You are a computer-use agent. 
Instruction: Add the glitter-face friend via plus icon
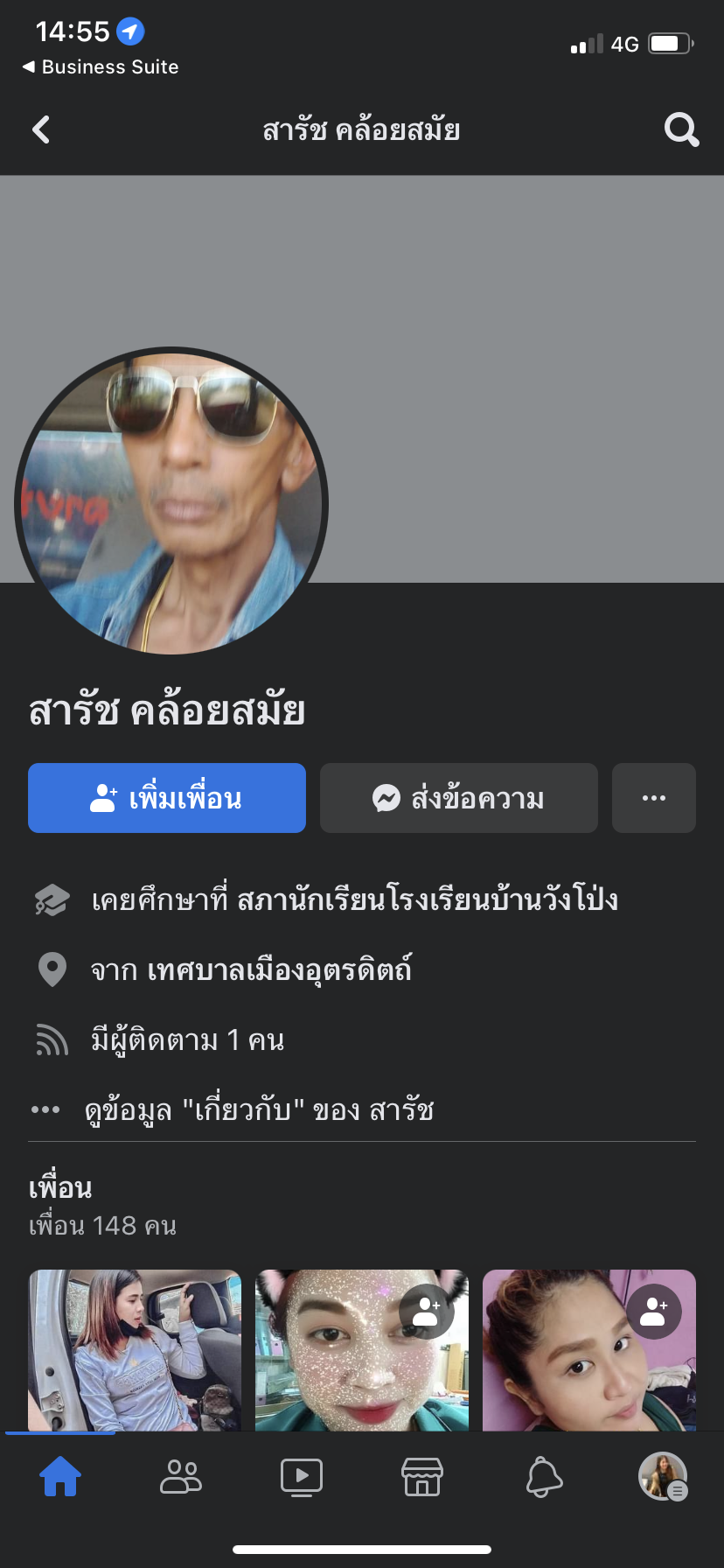(427, 1311)
